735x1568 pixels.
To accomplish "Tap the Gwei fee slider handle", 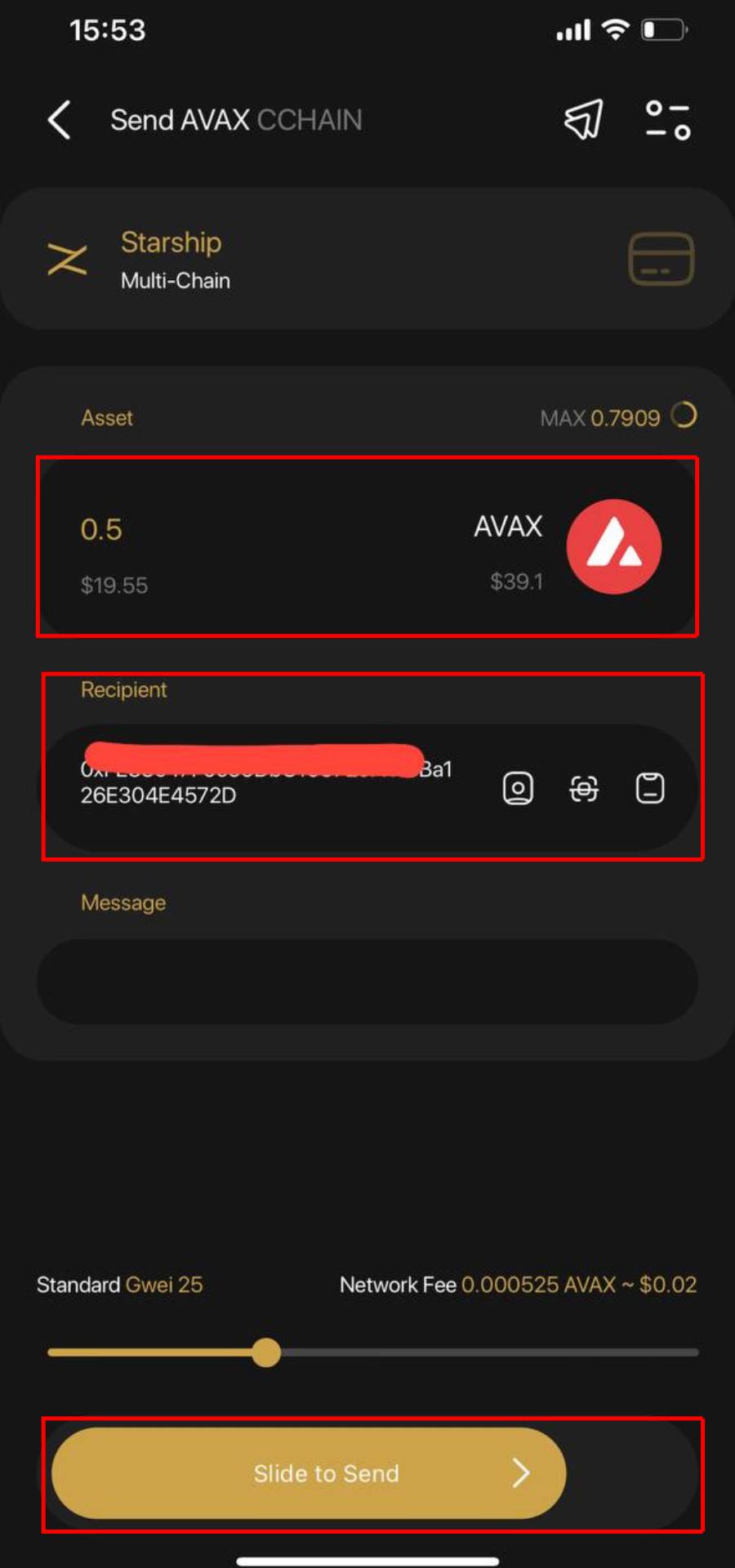I will pos(266,1352).
